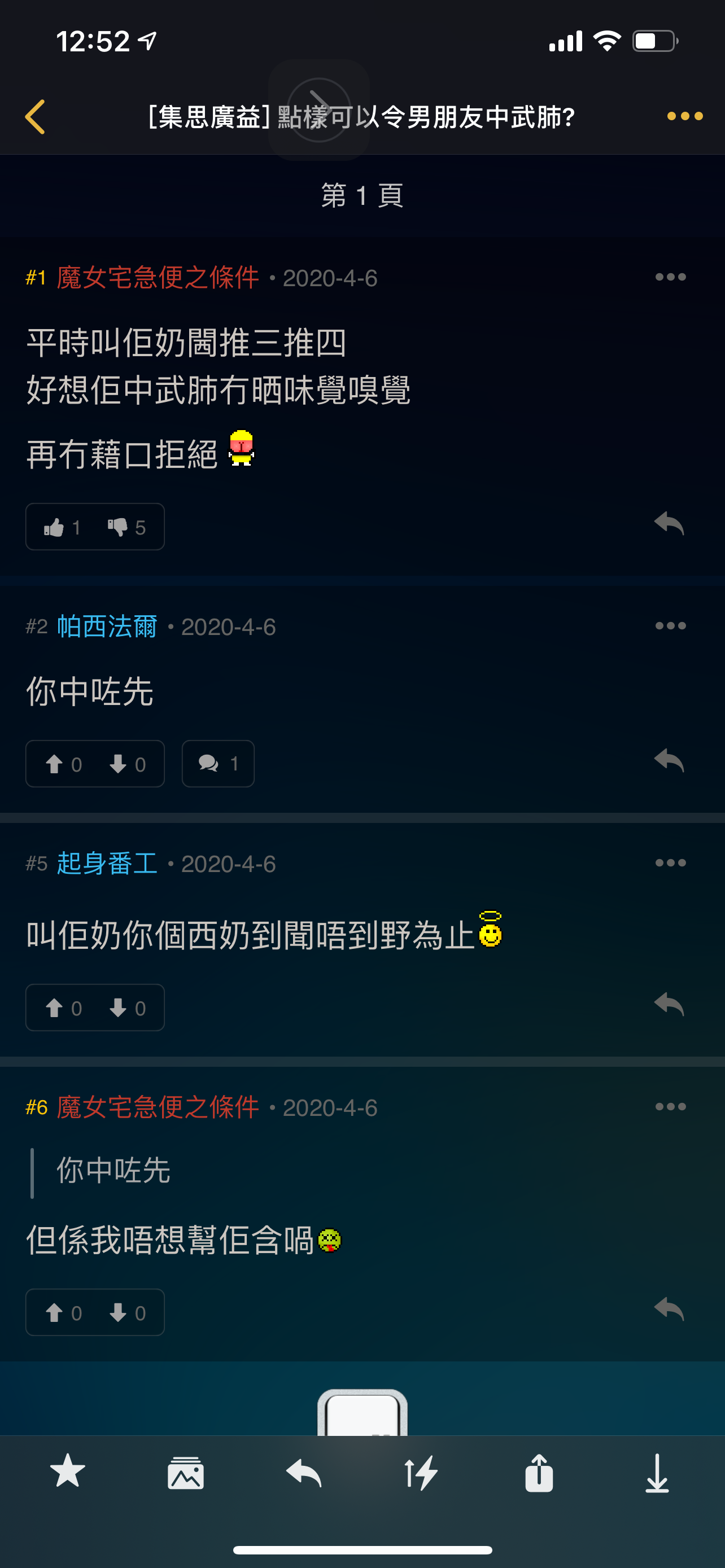Bookmark thread with star icon
725x1568 pixels.
click(68, 1472)
